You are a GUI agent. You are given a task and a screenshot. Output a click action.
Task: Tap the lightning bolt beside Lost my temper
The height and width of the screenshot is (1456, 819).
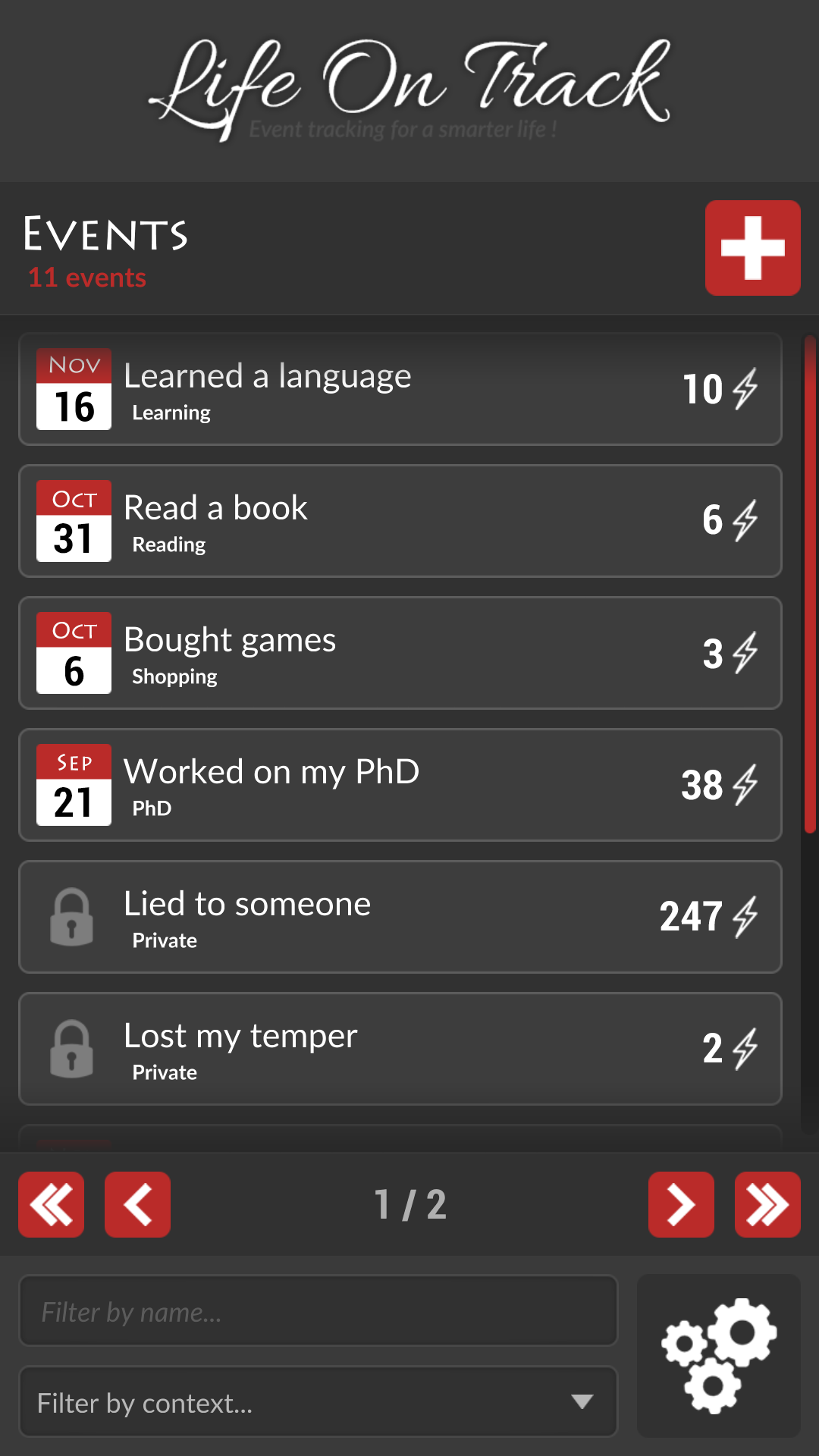[746, 1048]
